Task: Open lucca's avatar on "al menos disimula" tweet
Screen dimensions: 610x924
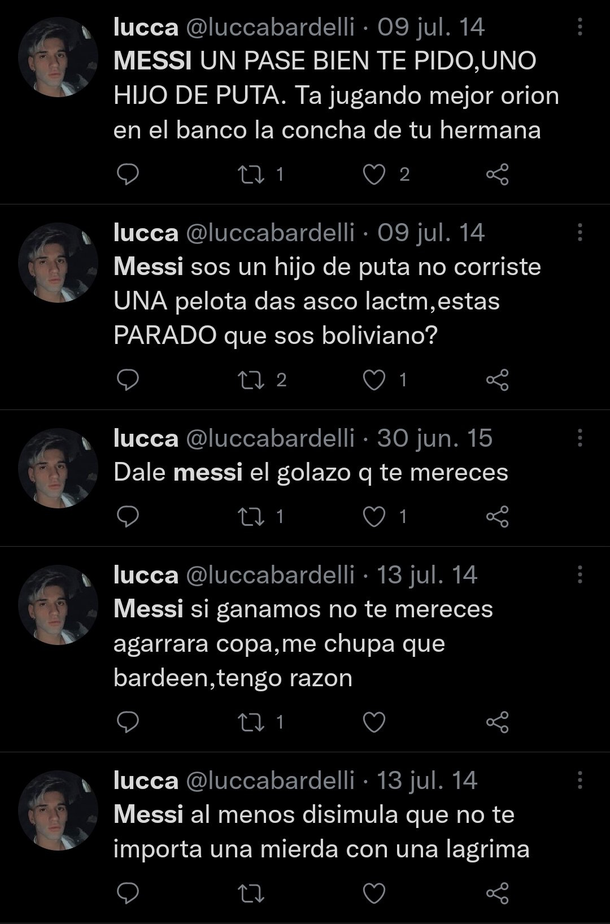Action: tap(59, 810)
